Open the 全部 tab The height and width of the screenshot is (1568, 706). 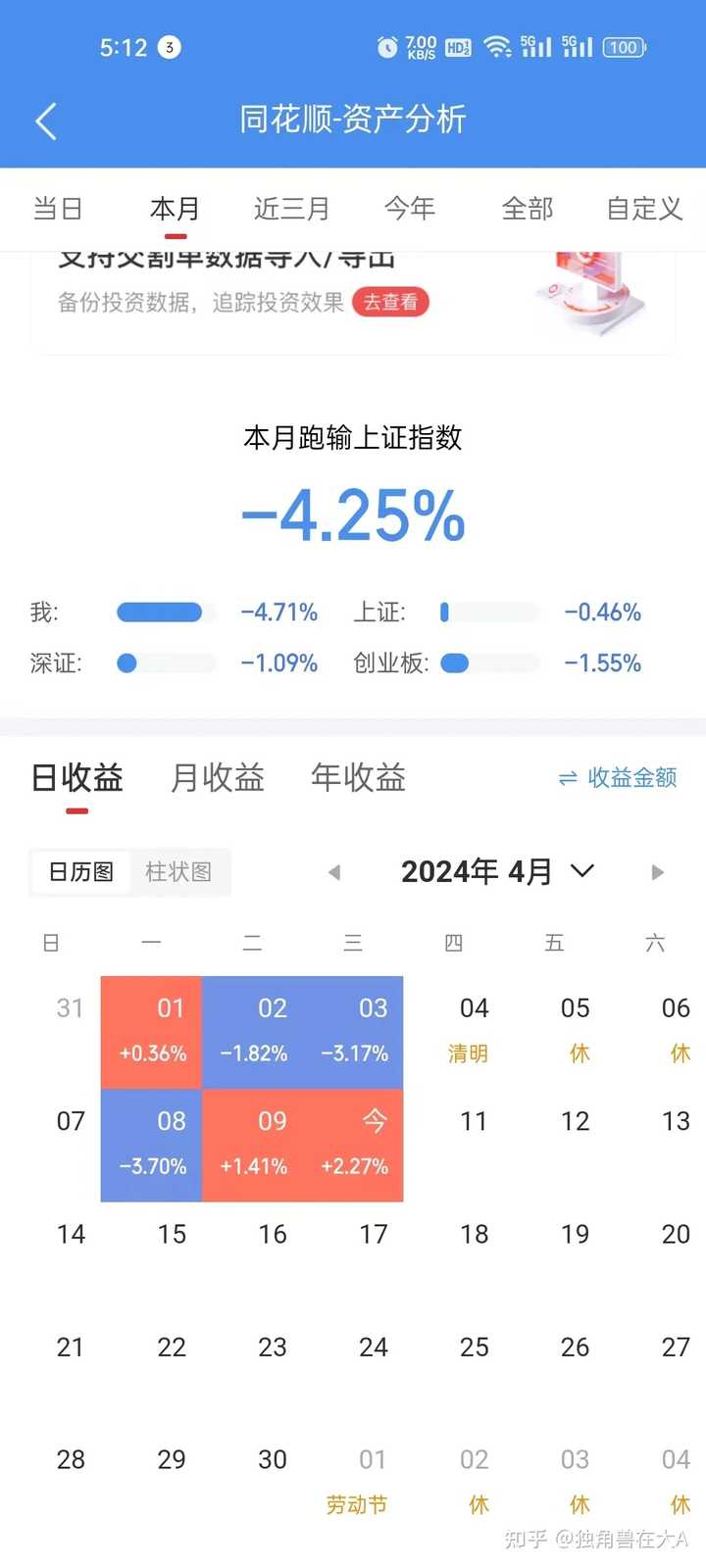coord(528,209)
